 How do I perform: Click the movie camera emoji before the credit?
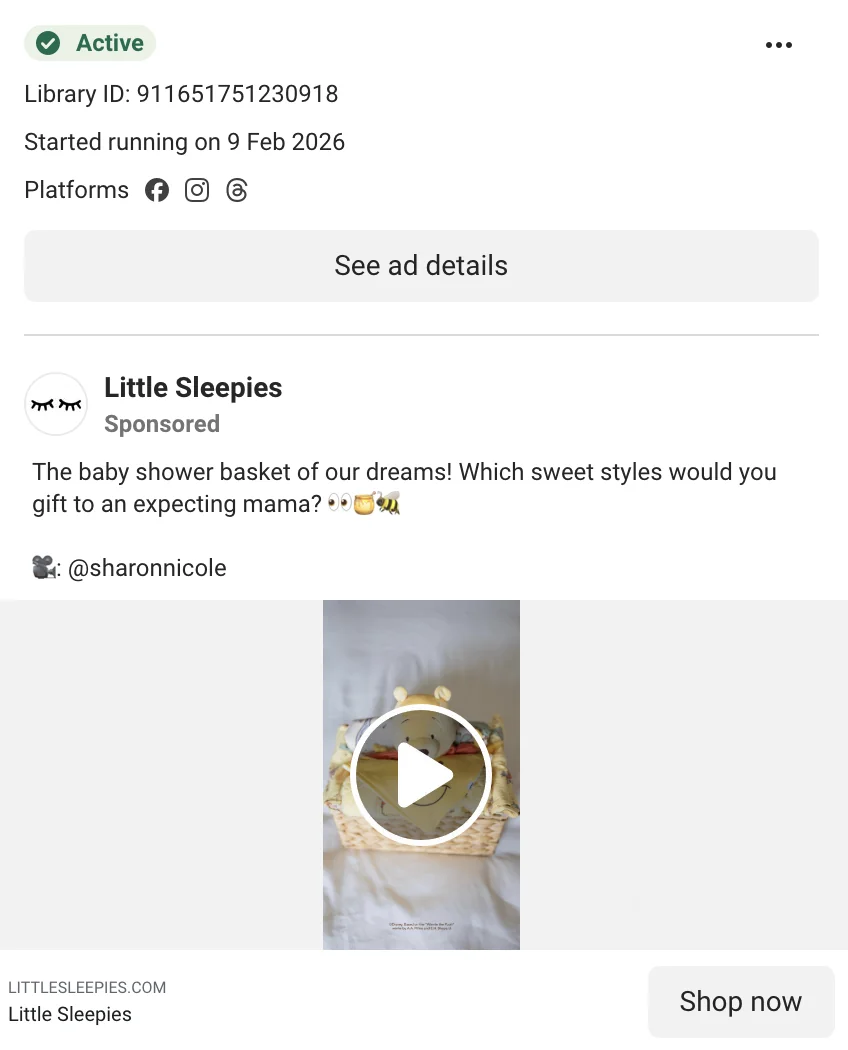coord(41,567)
